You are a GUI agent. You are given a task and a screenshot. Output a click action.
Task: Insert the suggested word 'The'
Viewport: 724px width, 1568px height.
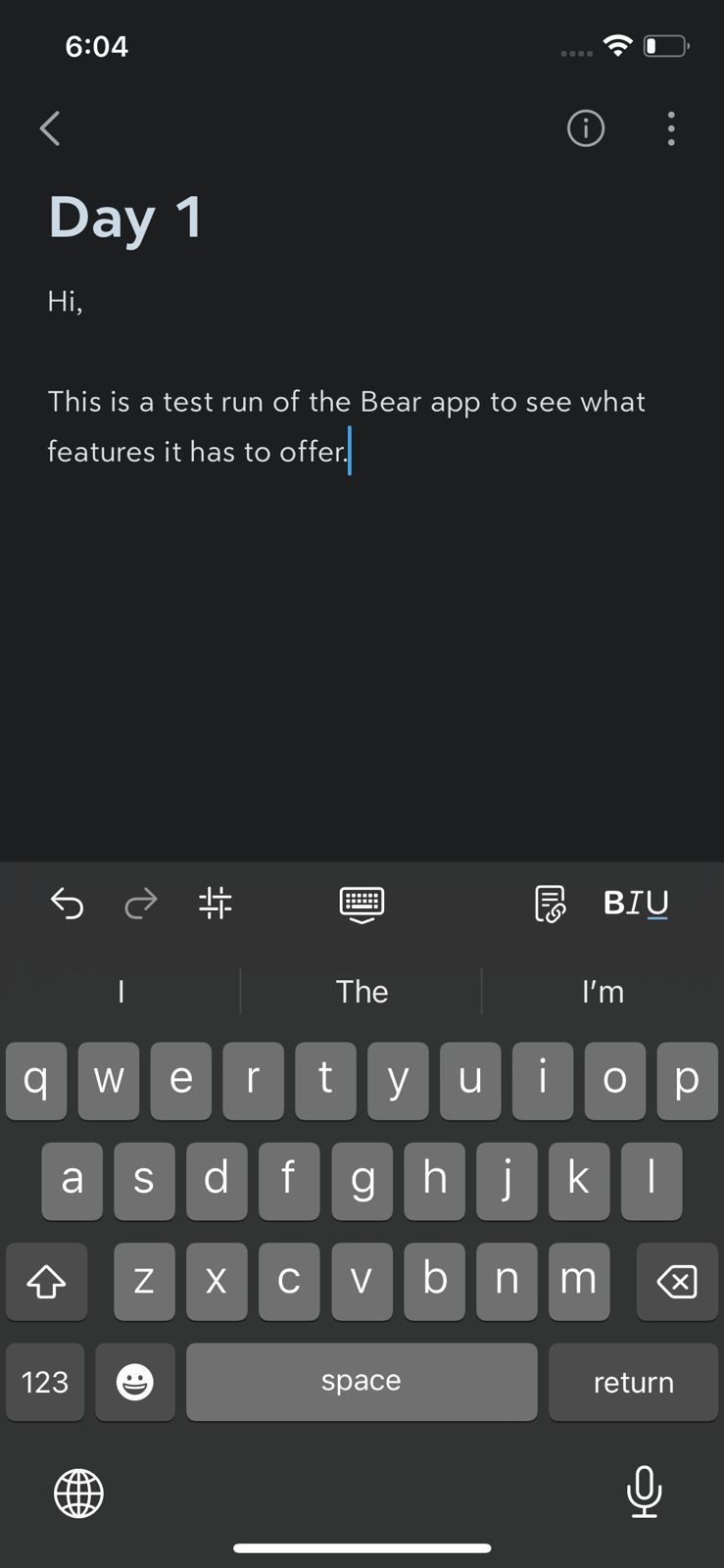click(x=362, y=991)
